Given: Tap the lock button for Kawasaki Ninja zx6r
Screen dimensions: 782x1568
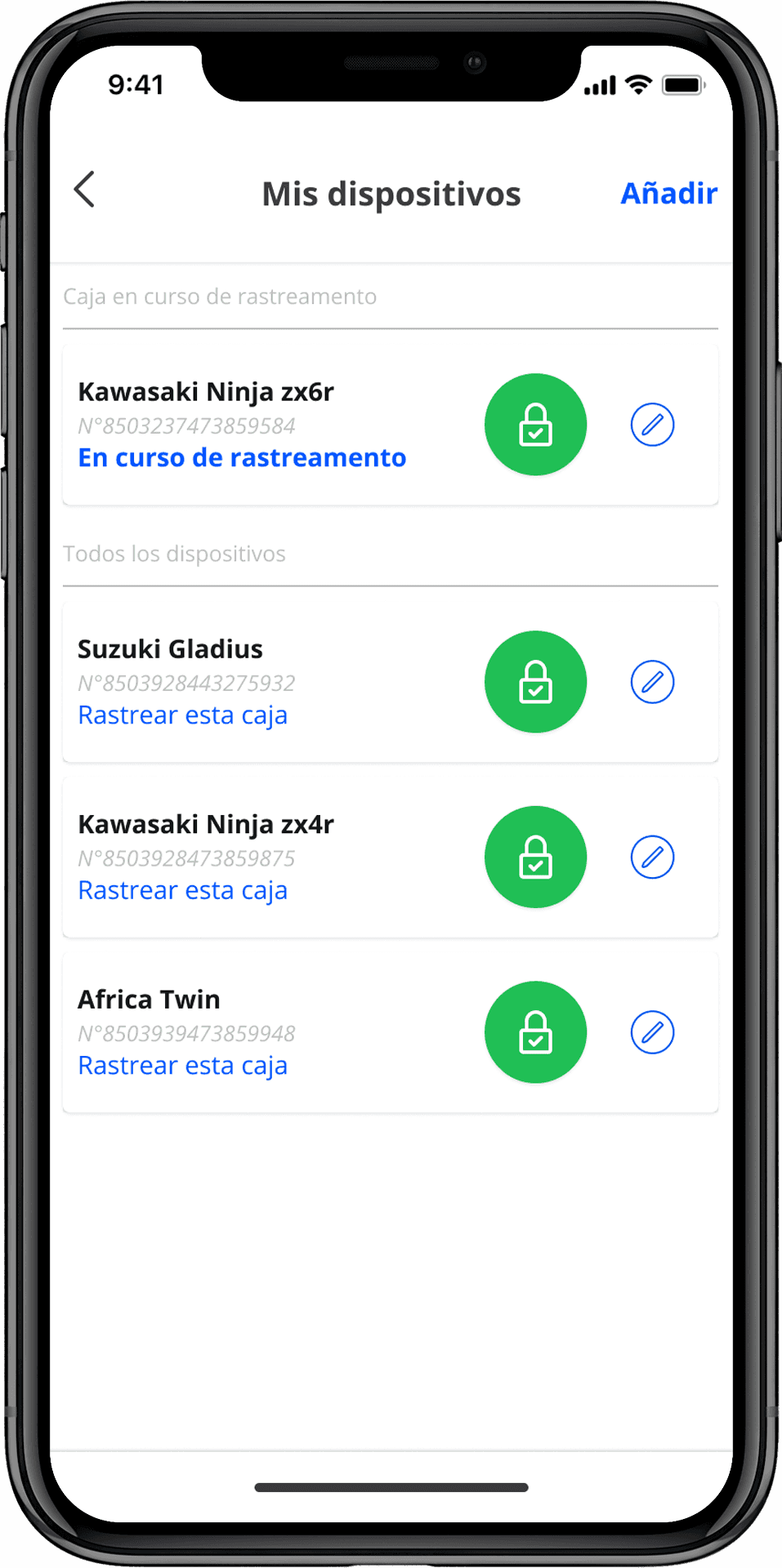Looking at the screenshot, I should point(535,425).
